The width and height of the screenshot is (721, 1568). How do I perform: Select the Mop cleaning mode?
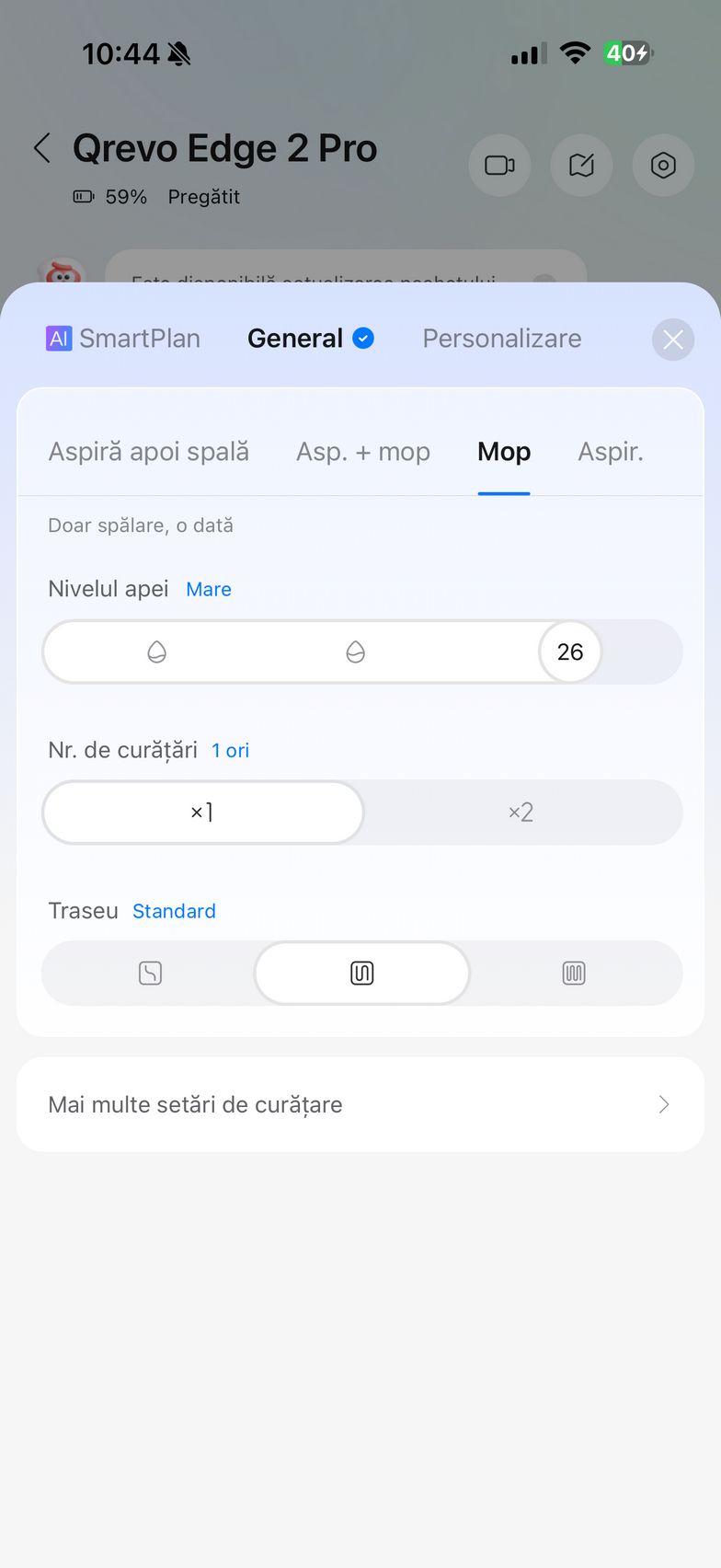tap(504, 452)
